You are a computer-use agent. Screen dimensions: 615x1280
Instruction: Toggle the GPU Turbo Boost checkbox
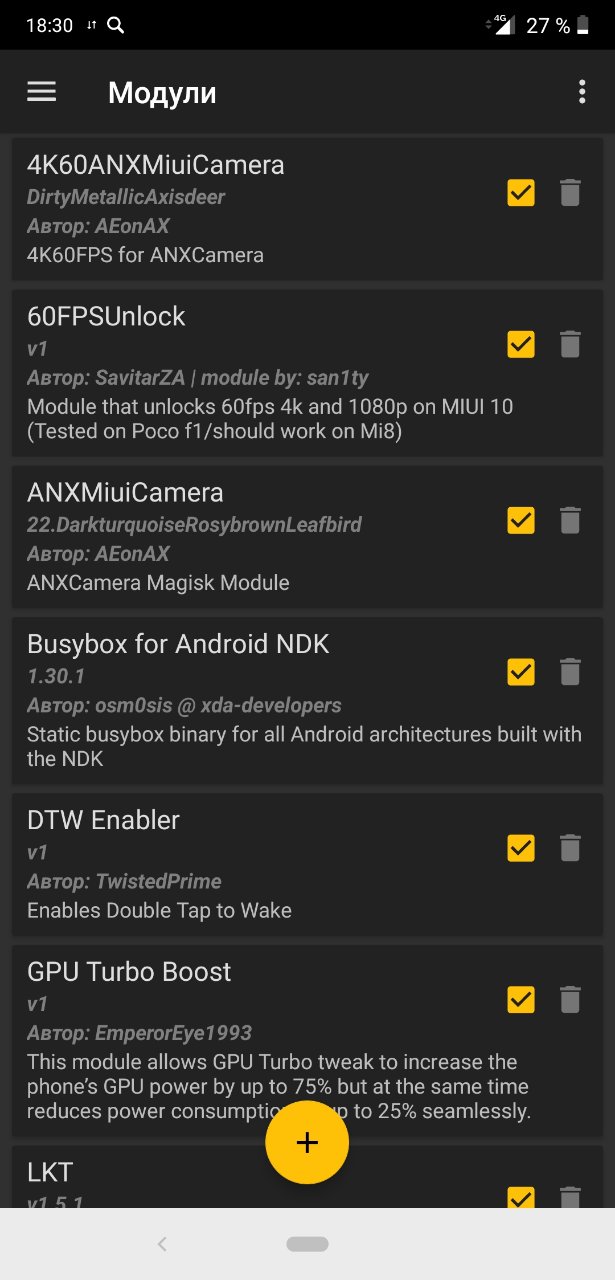coord(521,999)
